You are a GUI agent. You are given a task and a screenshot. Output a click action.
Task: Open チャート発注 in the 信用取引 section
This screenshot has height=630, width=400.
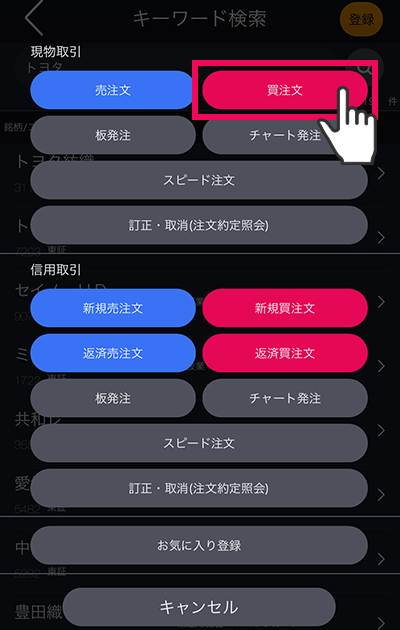[x=285, y=398]
